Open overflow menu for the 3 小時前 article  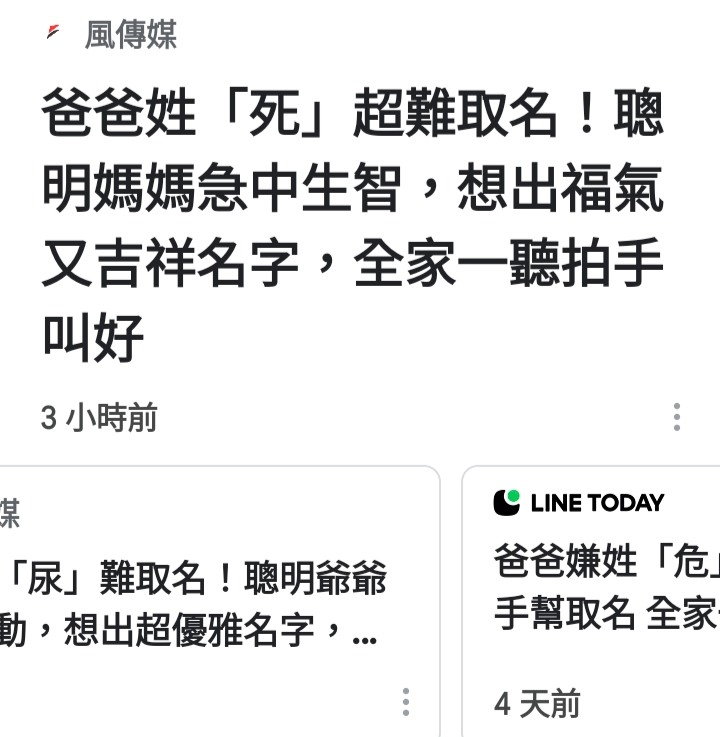tap(677, 417)
